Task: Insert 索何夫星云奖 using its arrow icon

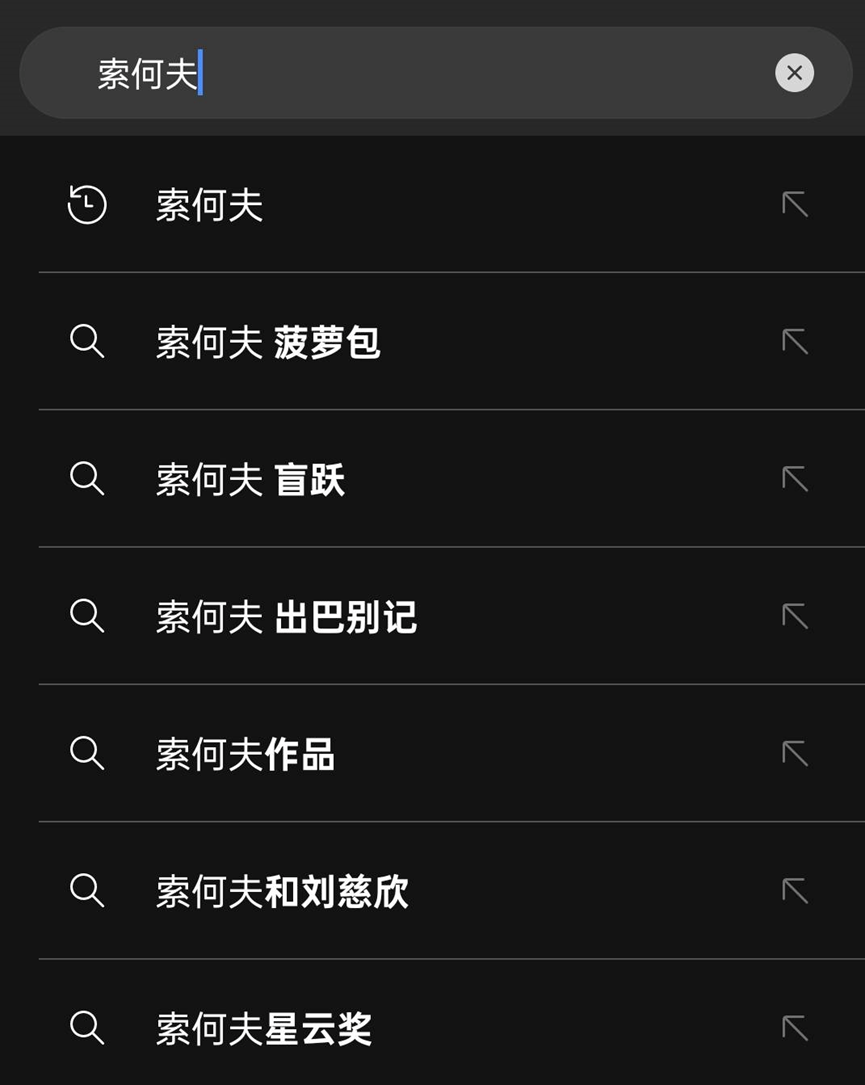Action: (795, 1027)
